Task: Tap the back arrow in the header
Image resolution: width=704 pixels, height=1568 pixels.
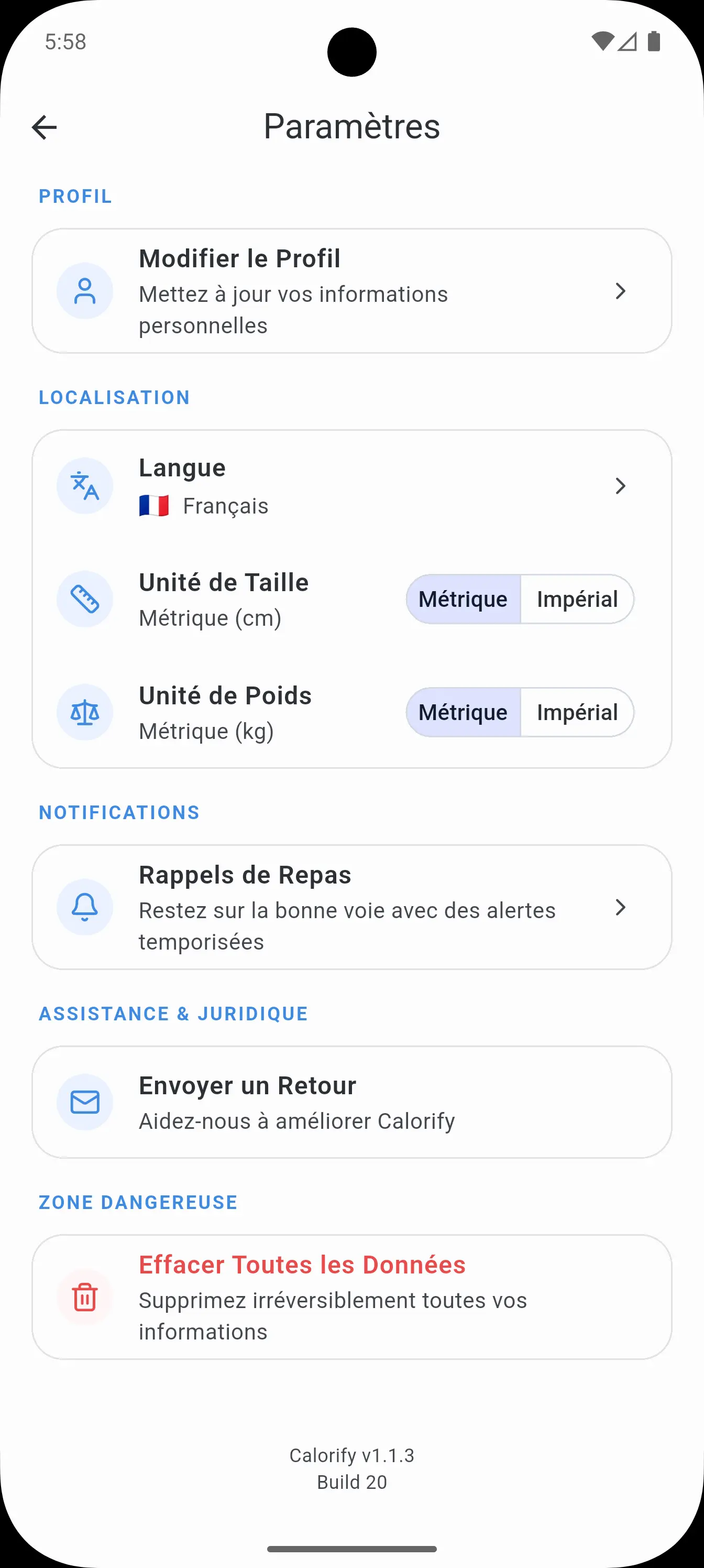Action: (44, 127)
